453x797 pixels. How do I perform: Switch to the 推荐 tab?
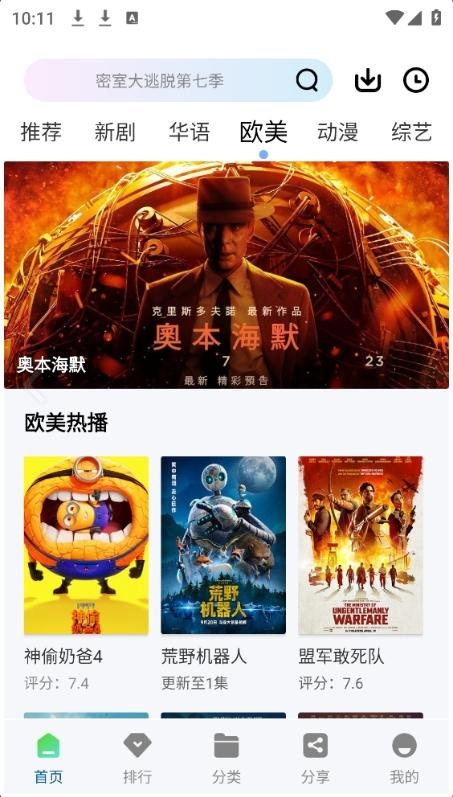(41, 132)
